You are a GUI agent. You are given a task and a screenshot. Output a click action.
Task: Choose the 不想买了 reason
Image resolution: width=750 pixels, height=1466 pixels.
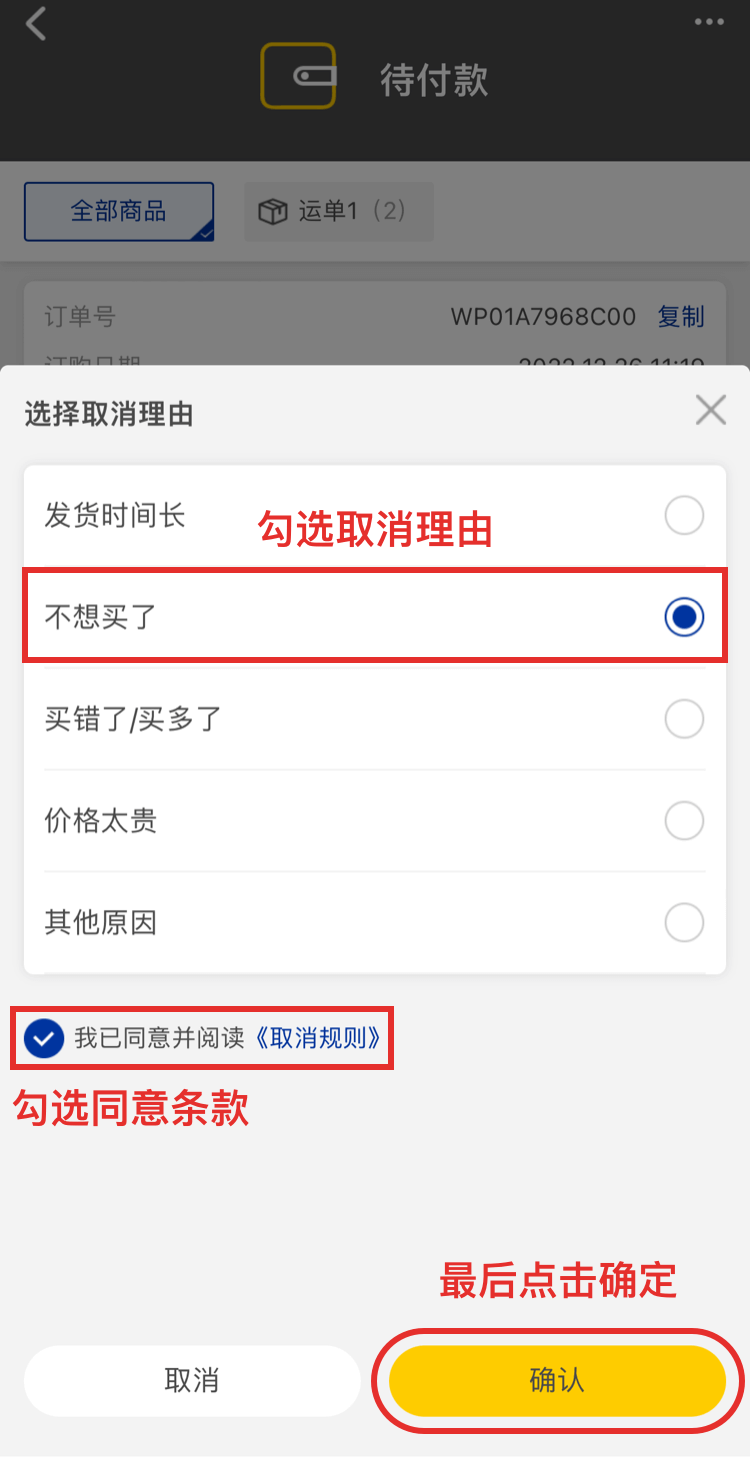point(684,617)
